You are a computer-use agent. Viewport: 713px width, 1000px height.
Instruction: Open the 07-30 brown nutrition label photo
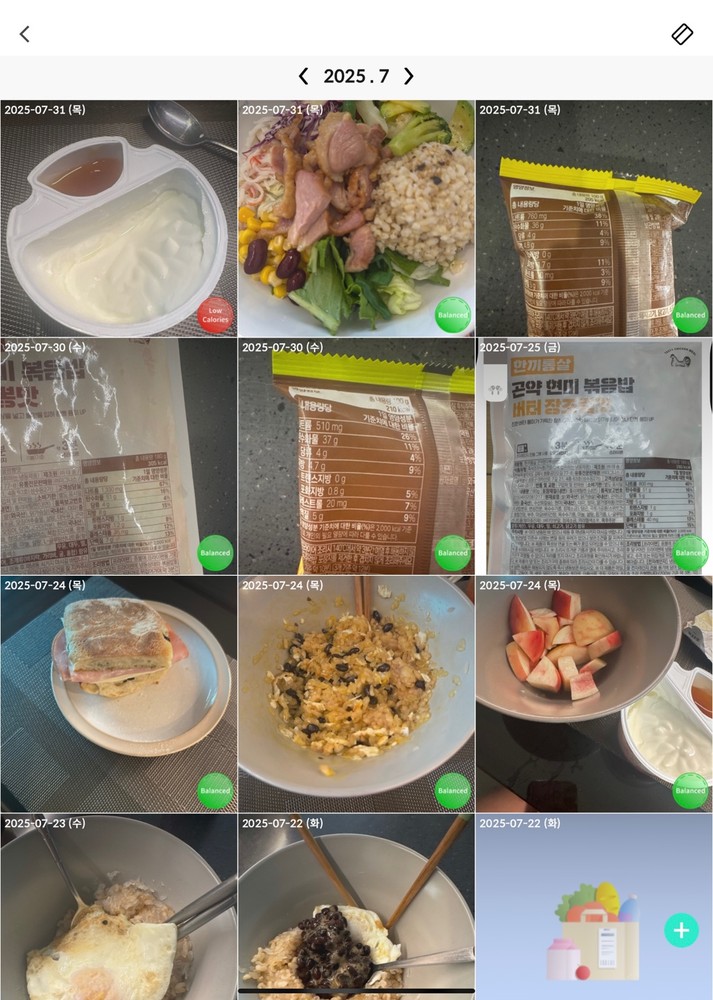[356, 456]
